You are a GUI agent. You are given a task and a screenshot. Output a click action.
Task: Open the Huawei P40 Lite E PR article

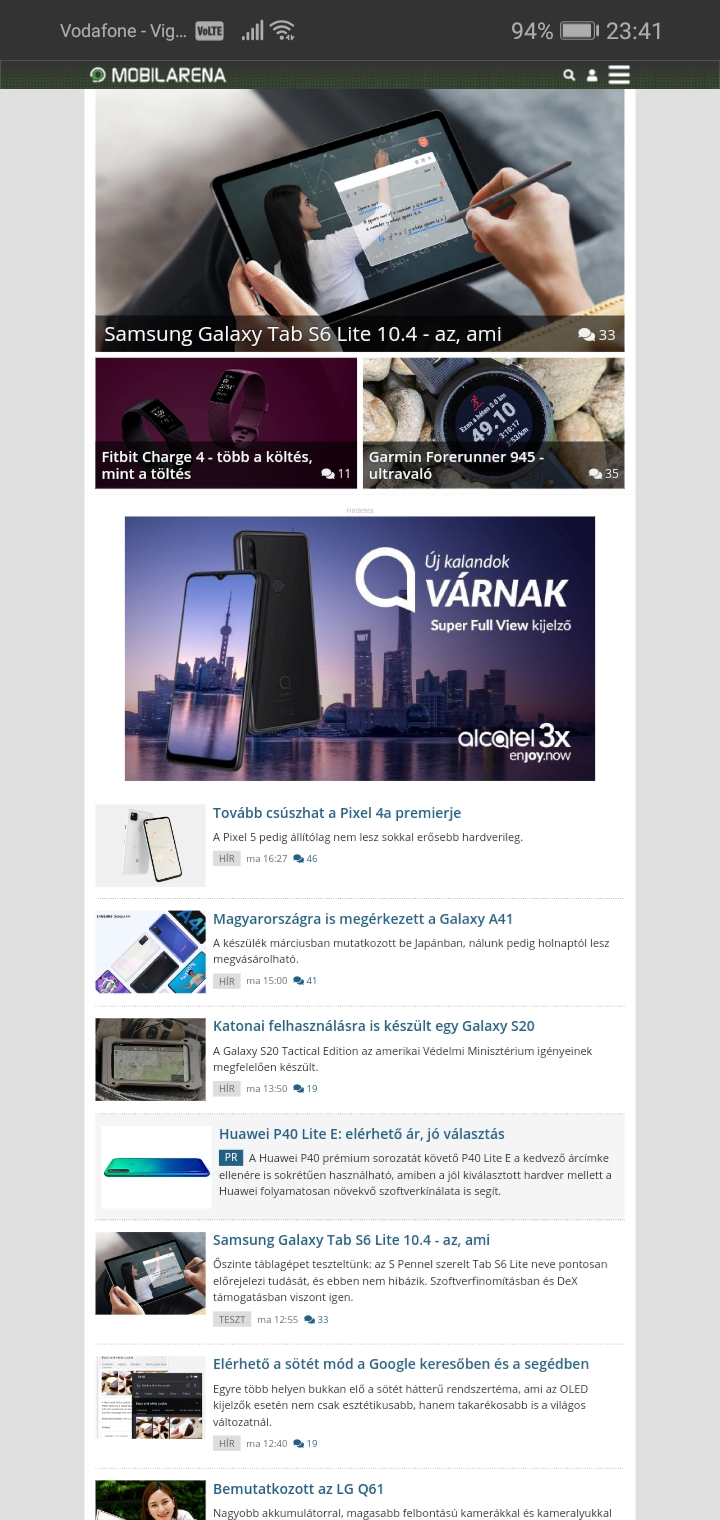pyautogui.click(x=362, y=1134)
